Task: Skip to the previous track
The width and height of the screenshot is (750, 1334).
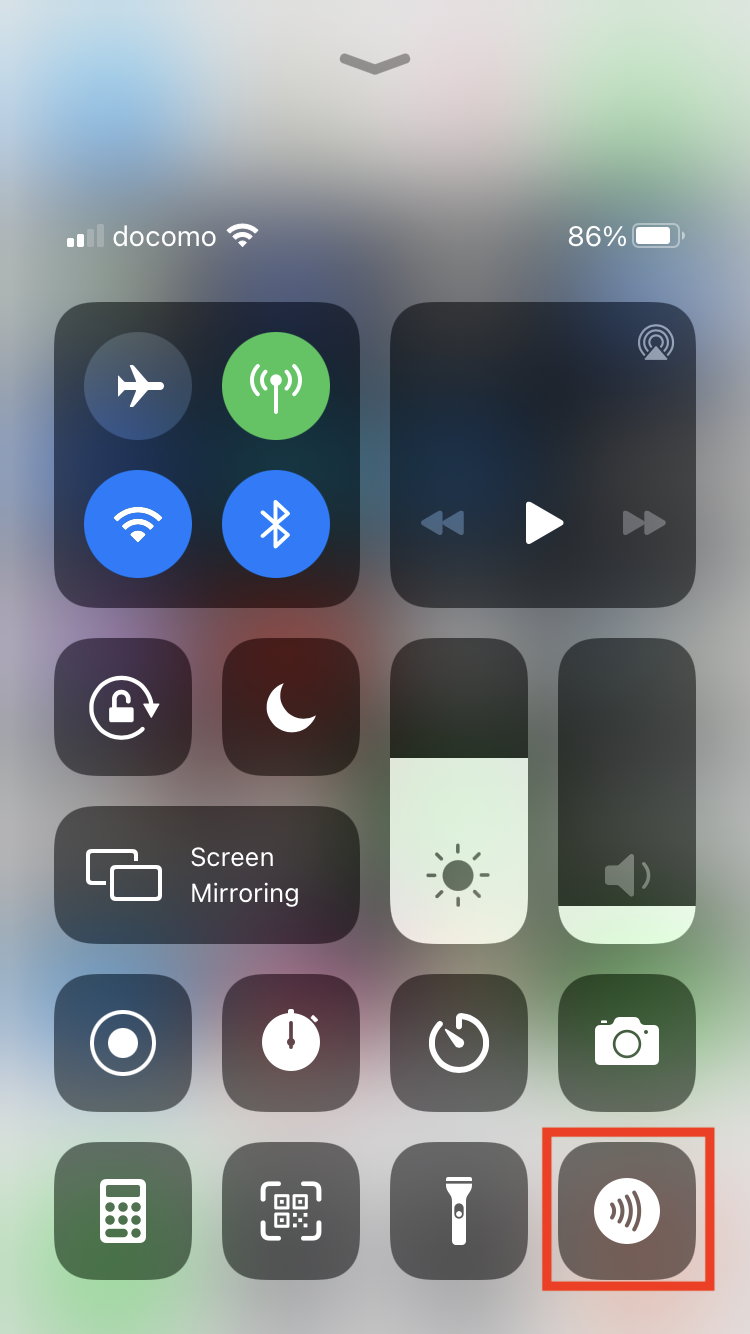Action: [x=442, y=522]
